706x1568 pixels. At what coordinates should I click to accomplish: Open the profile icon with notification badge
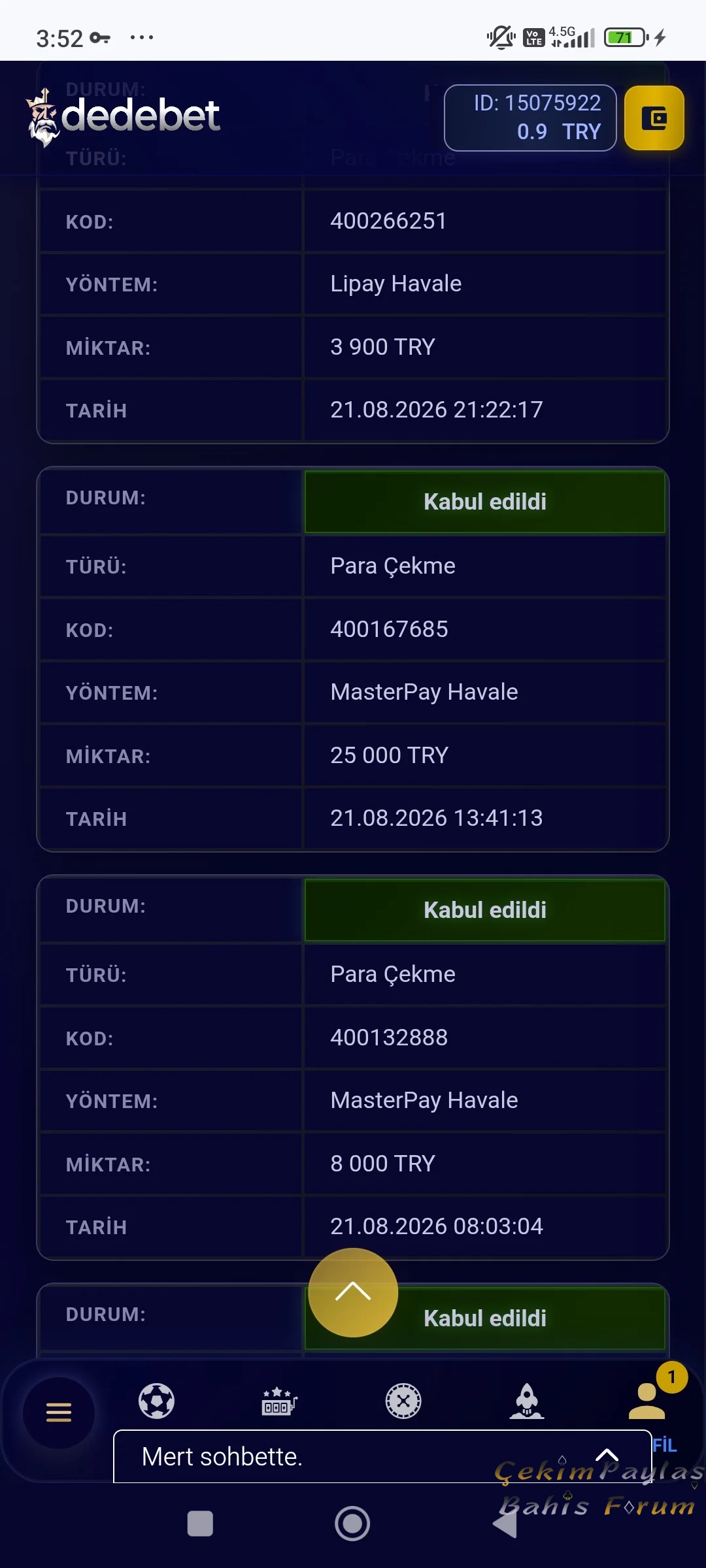click(x=648, y=1401)
